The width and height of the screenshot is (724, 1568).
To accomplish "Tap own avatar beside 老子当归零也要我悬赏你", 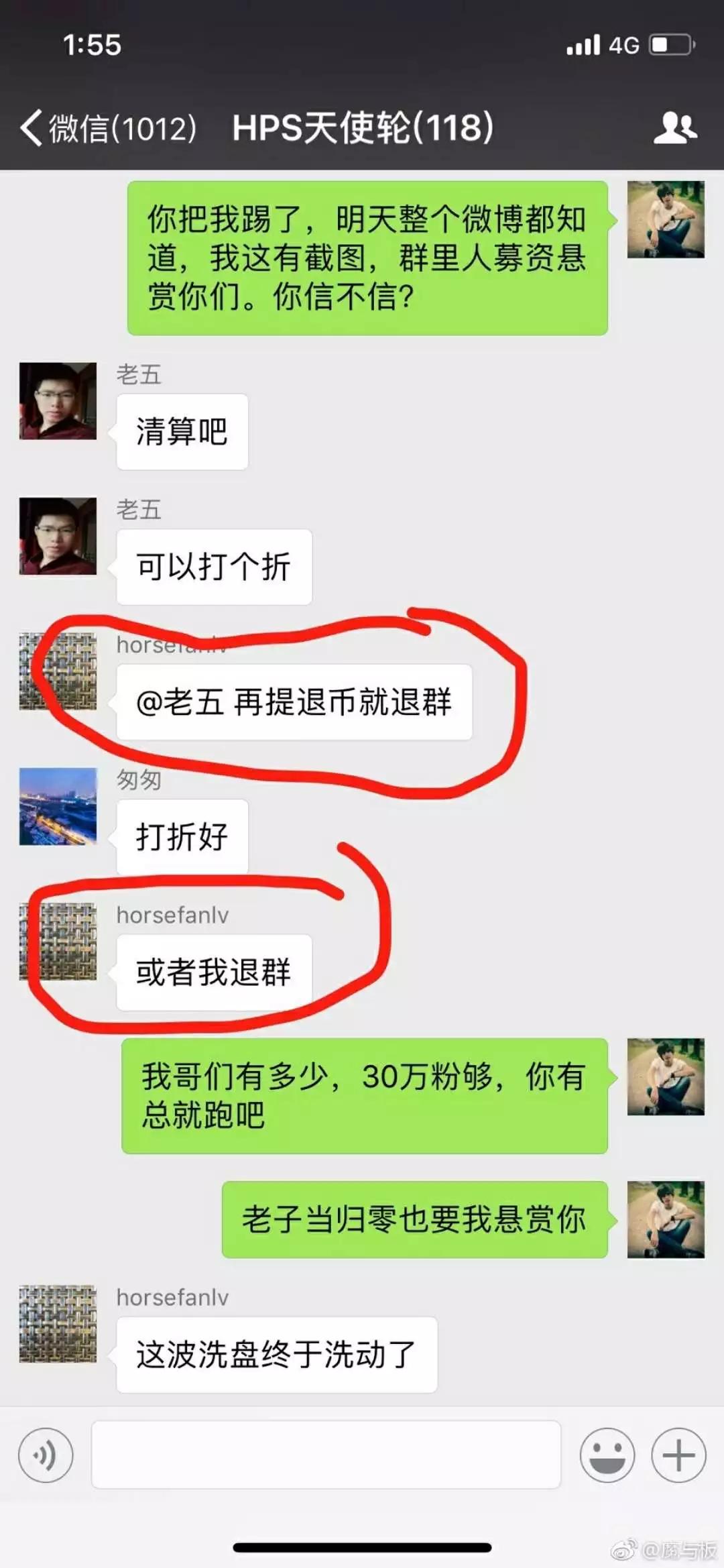I will pyautogui.click(x=665, y=1219).
